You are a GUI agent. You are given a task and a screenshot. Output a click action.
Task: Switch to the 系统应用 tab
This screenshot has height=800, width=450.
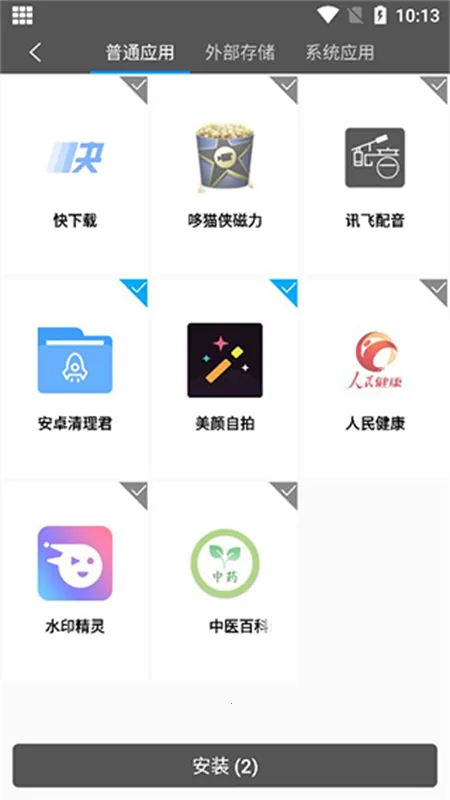(x=340, y=52)
